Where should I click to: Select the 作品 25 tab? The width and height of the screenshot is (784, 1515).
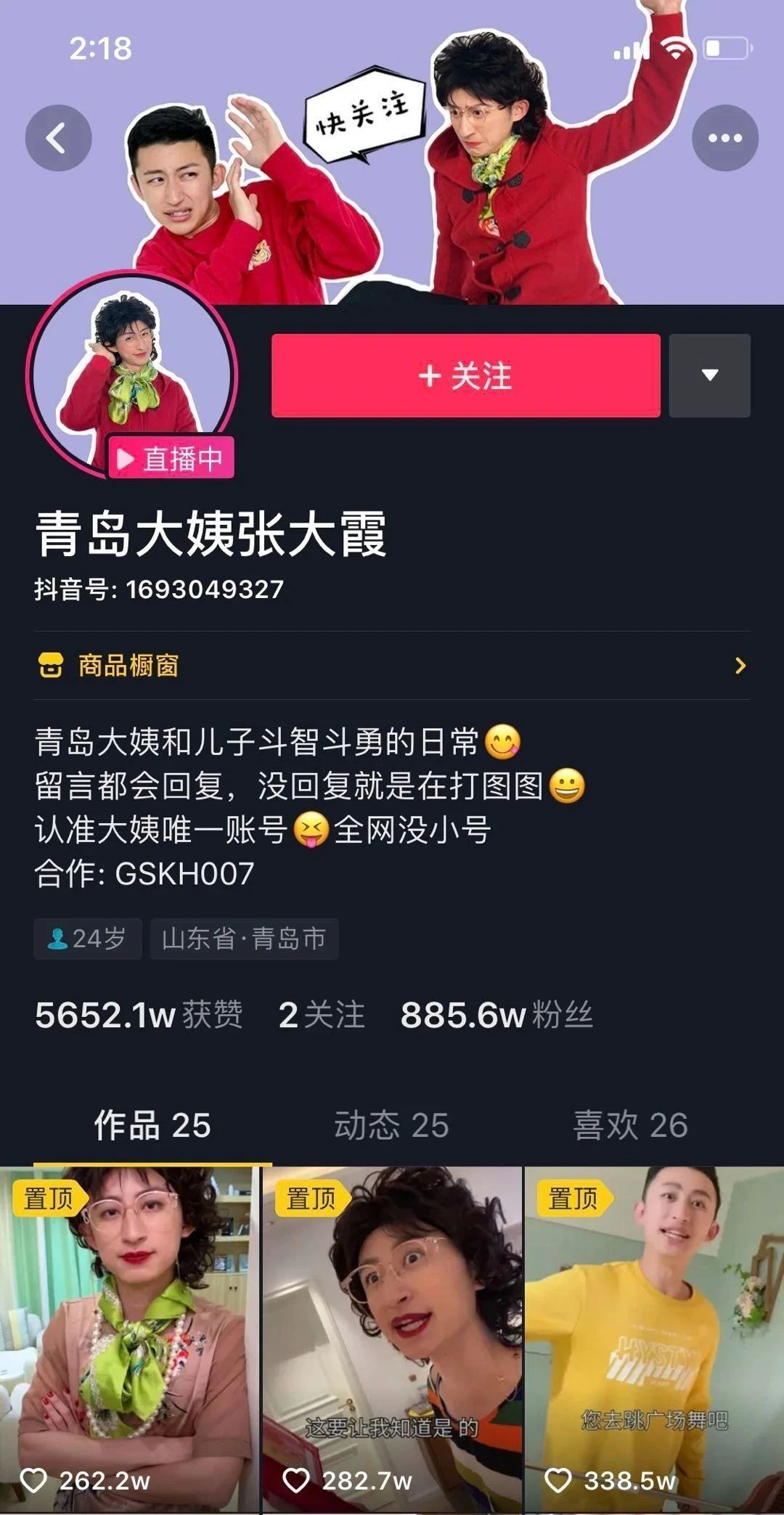tap(152, 1125)
